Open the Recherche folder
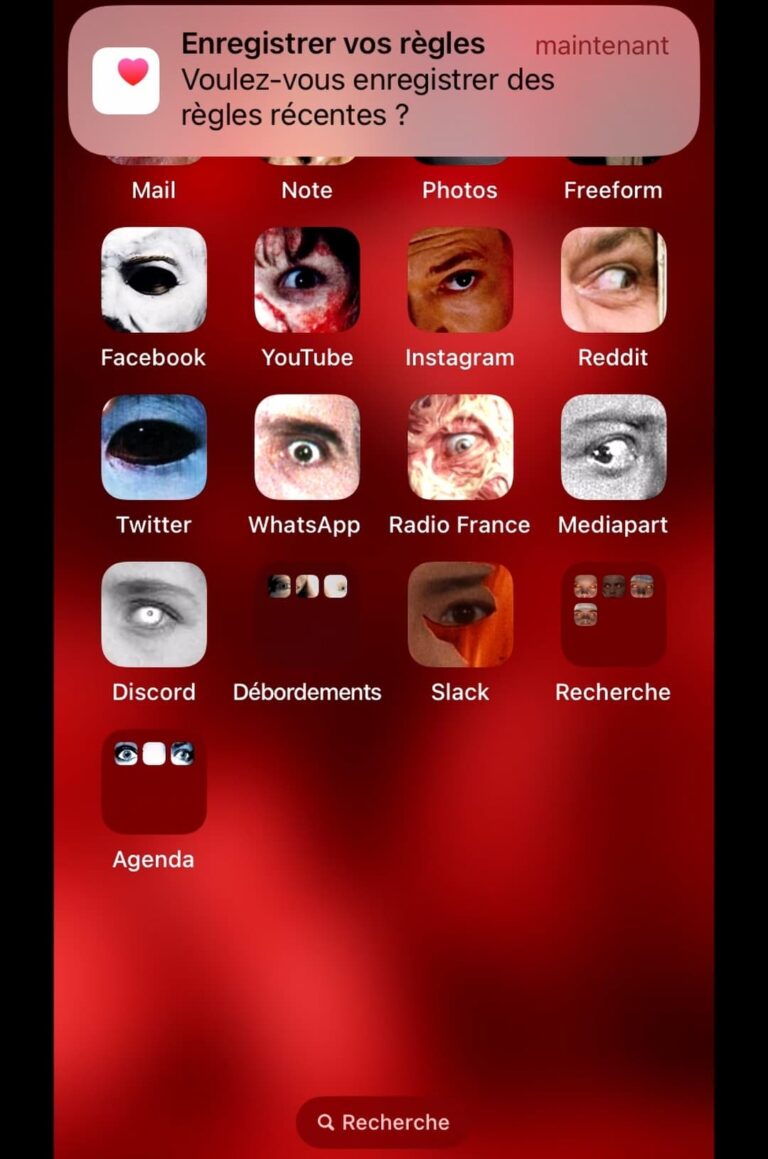Image resolution: width=768 pixels, height=1159 pixels. coord(613,614)
